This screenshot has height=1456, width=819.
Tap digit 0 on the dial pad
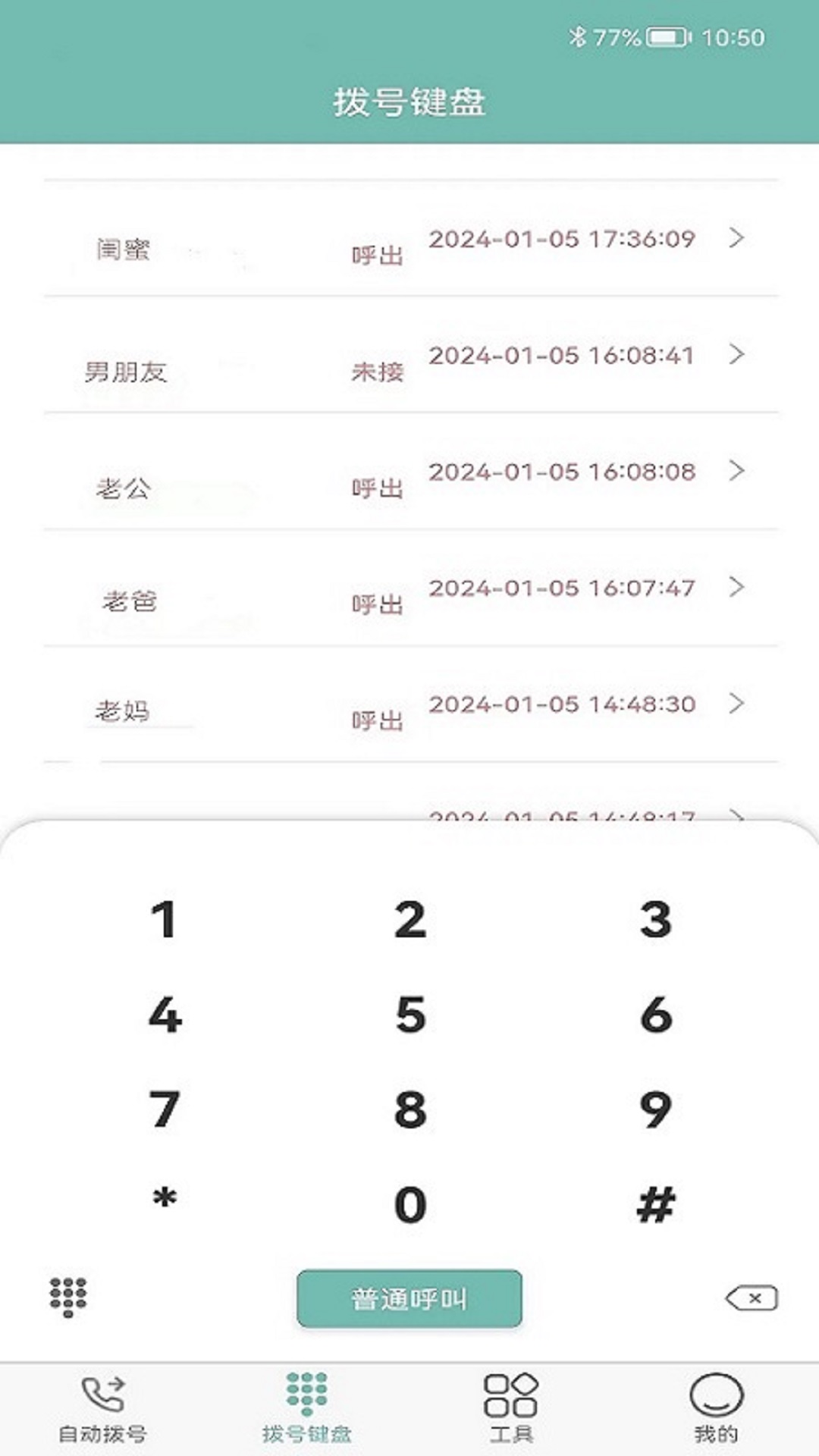click(x=409, y=1204)
